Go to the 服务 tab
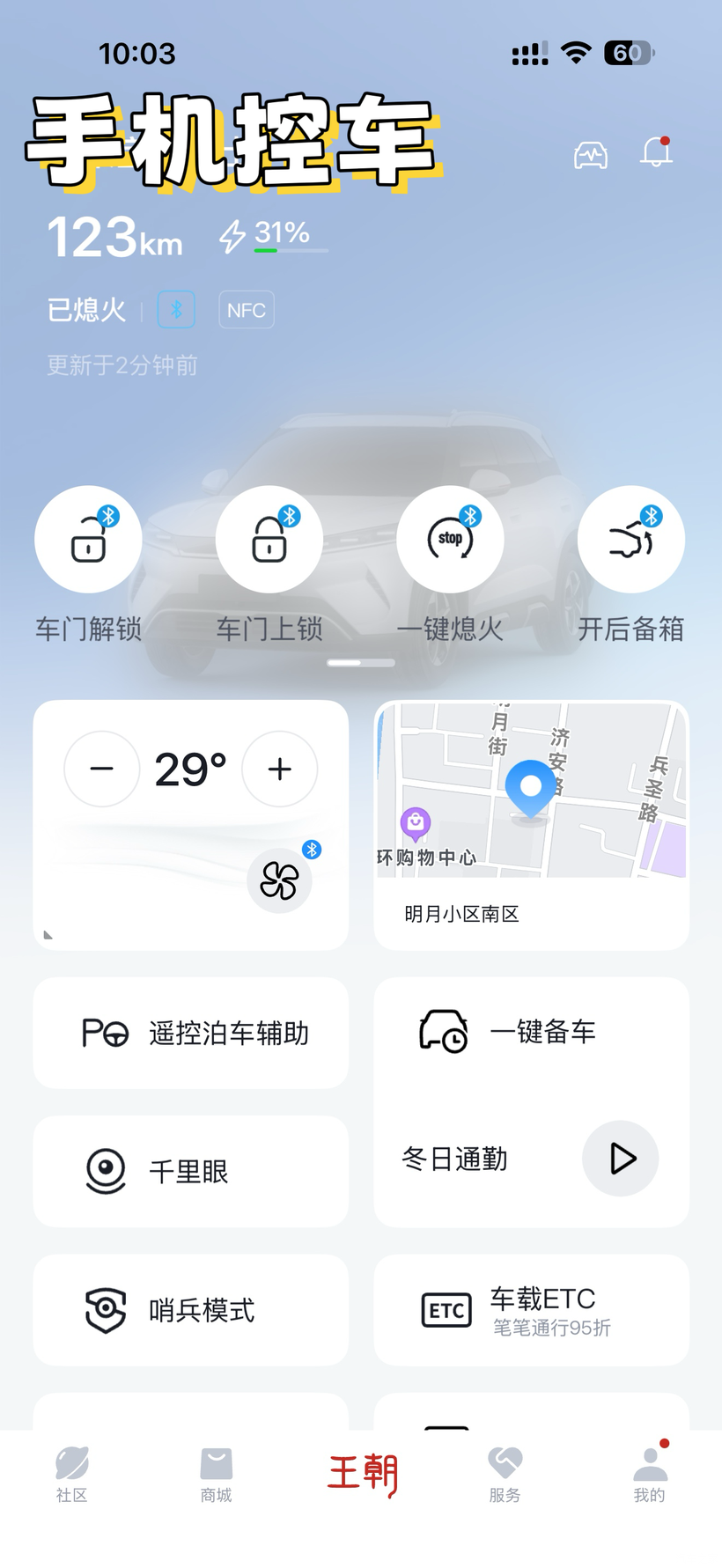This screenshot has height=1568, width=722. pos(505,1474)
